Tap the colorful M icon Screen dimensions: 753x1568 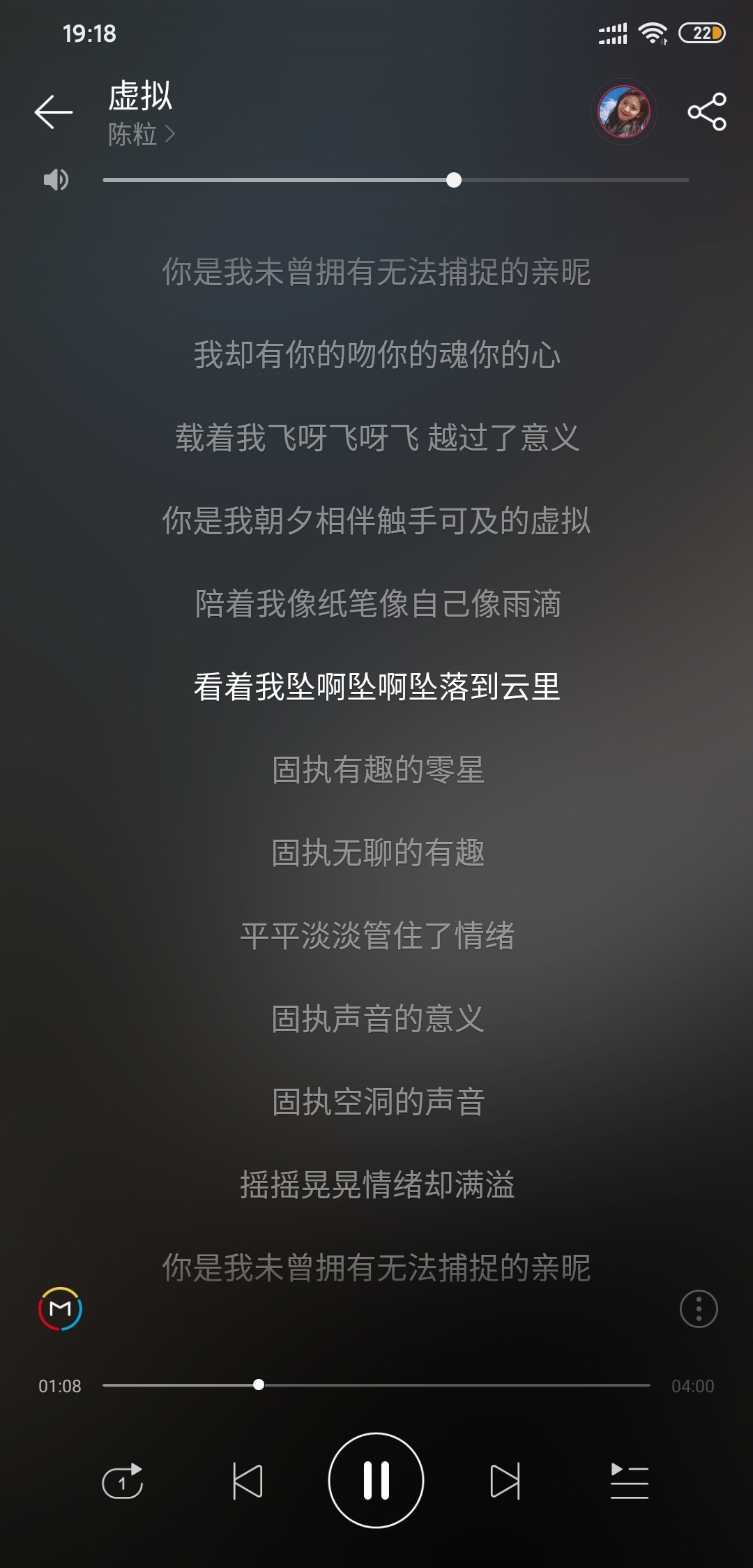60,1309
